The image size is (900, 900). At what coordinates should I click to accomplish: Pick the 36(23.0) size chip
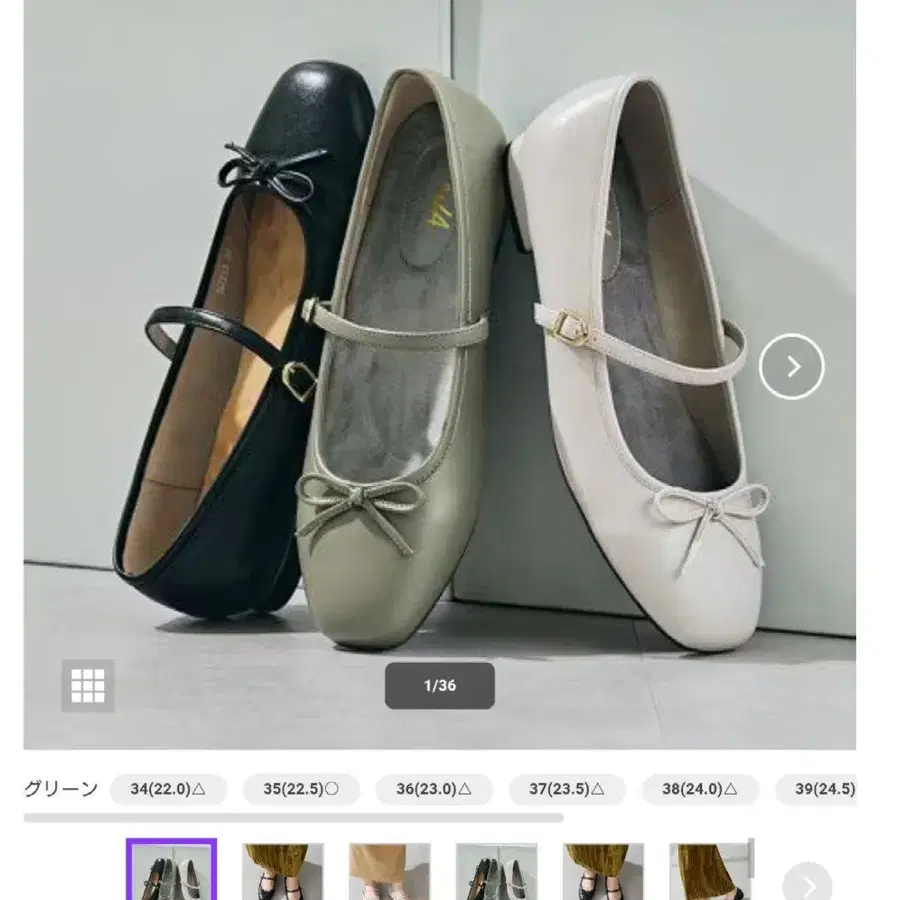click(434, 789)
